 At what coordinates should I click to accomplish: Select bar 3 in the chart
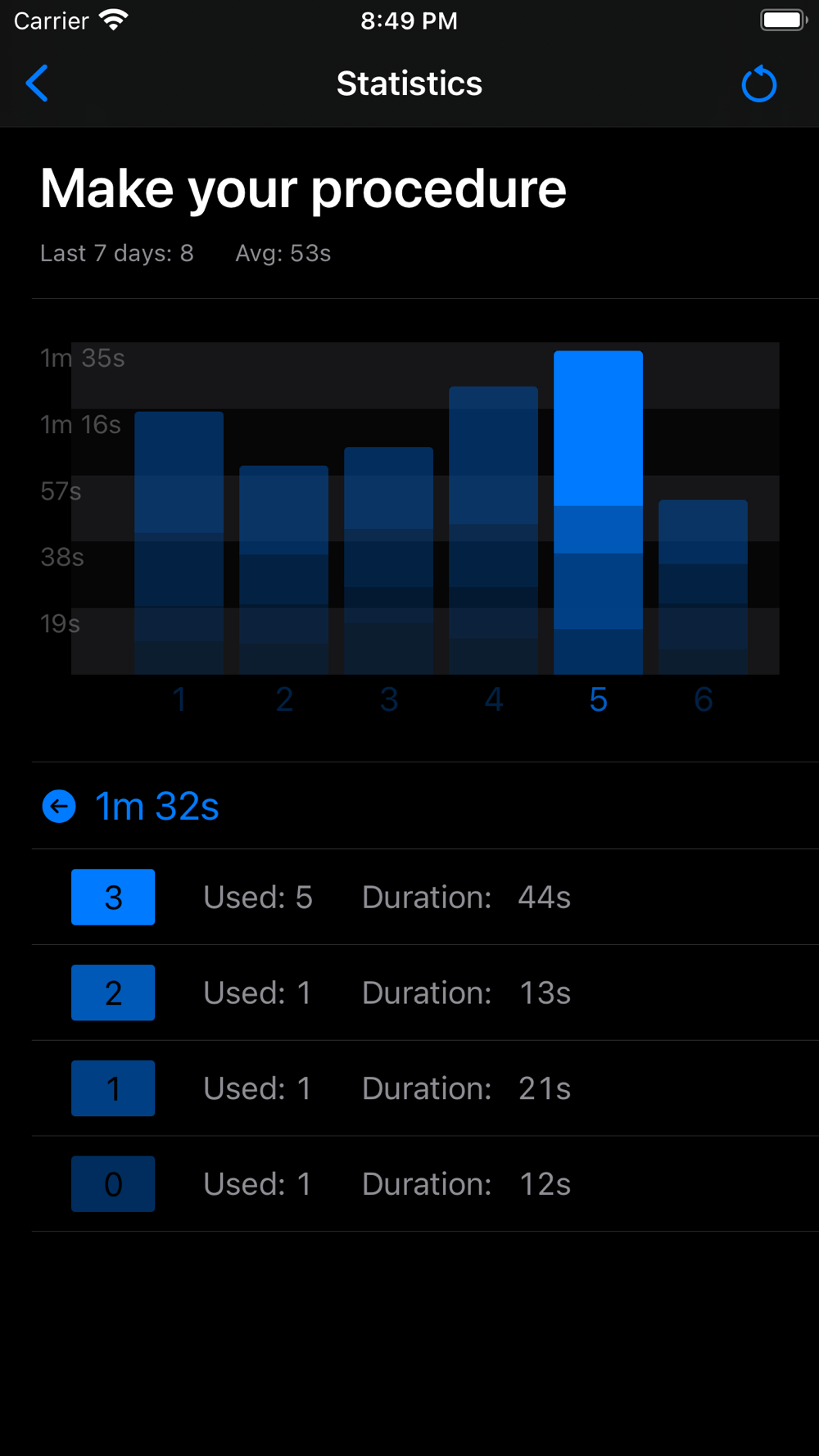389,561
